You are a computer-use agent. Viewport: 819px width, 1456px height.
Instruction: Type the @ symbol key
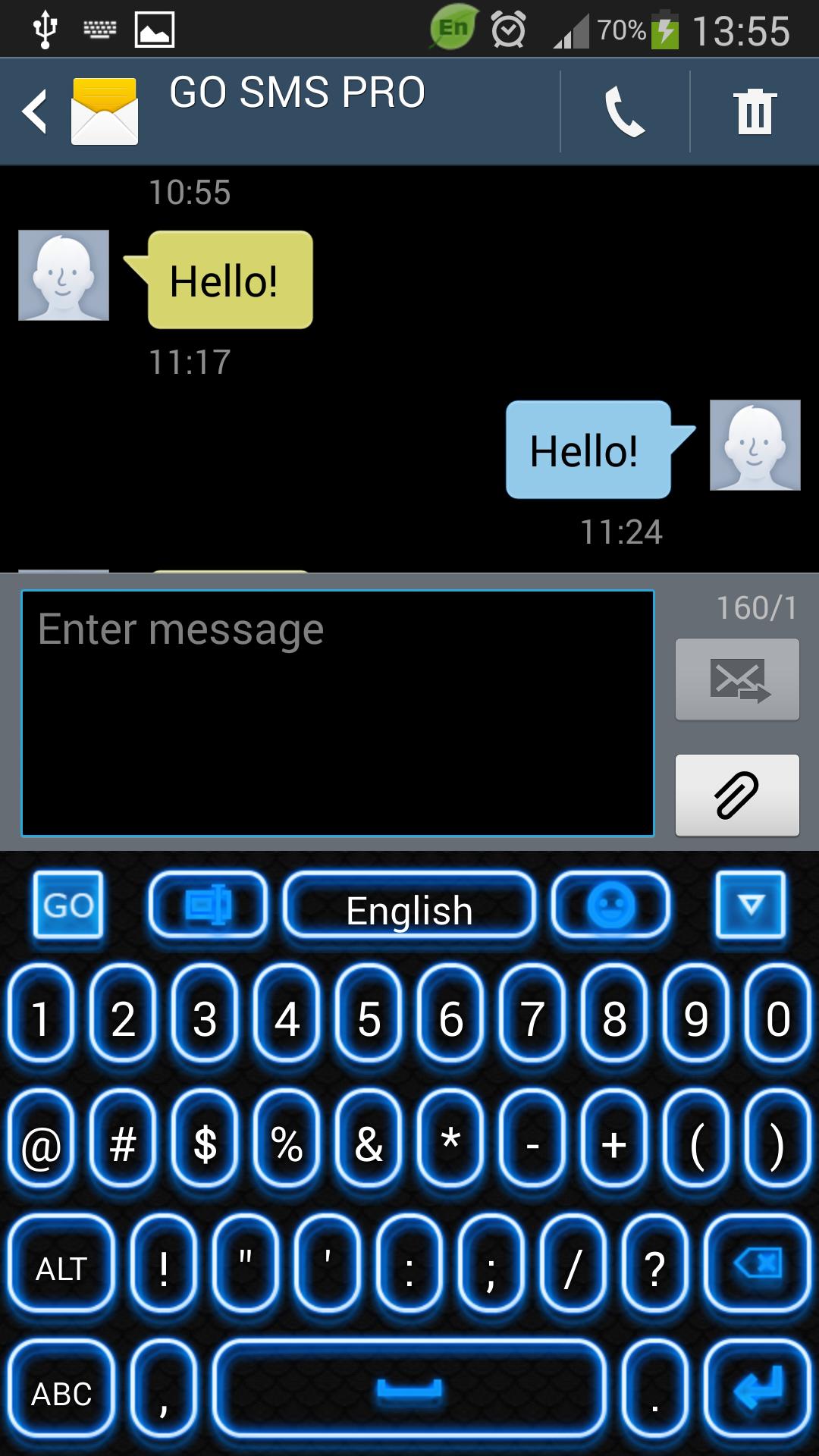(42, 1143)
